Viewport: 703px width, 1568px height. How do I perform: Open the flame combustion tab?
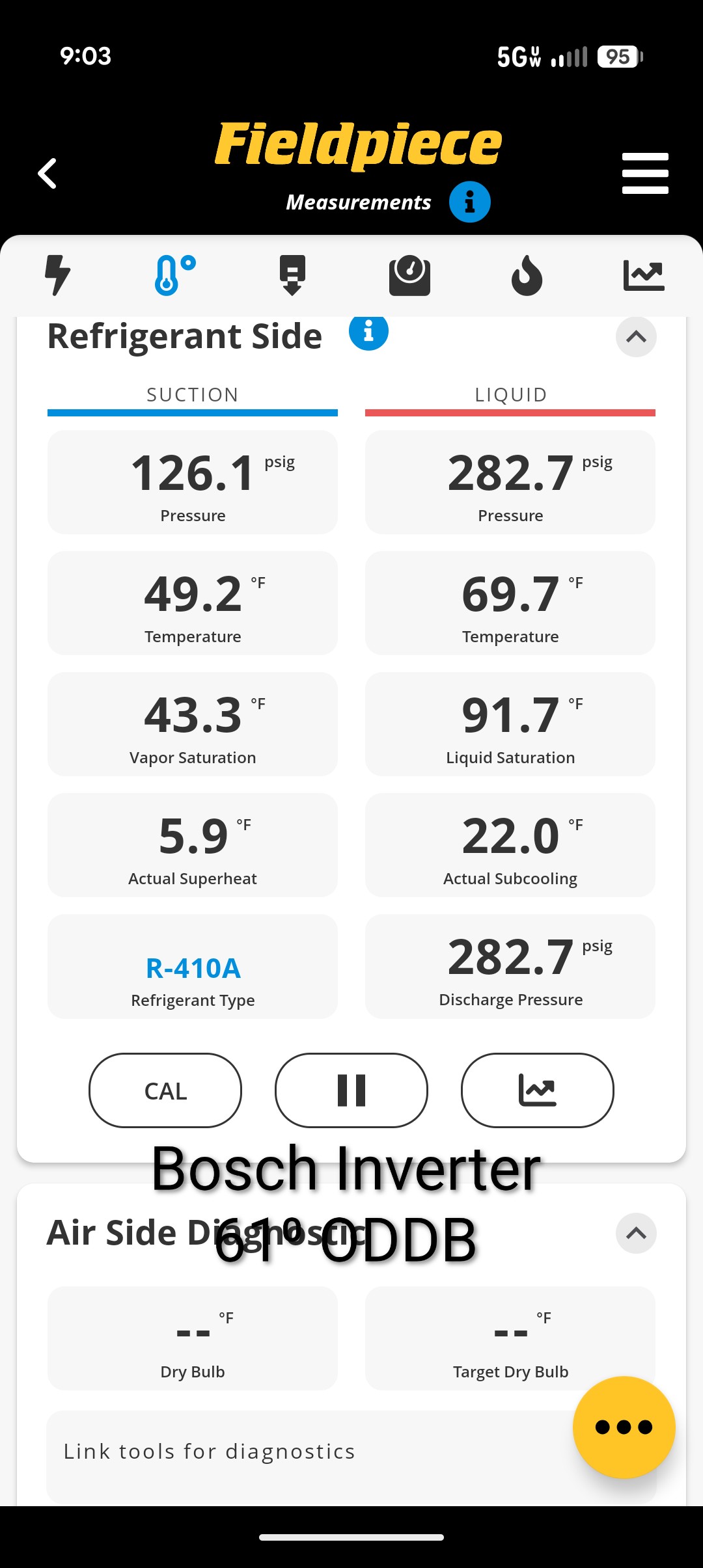tap(527, 275)
